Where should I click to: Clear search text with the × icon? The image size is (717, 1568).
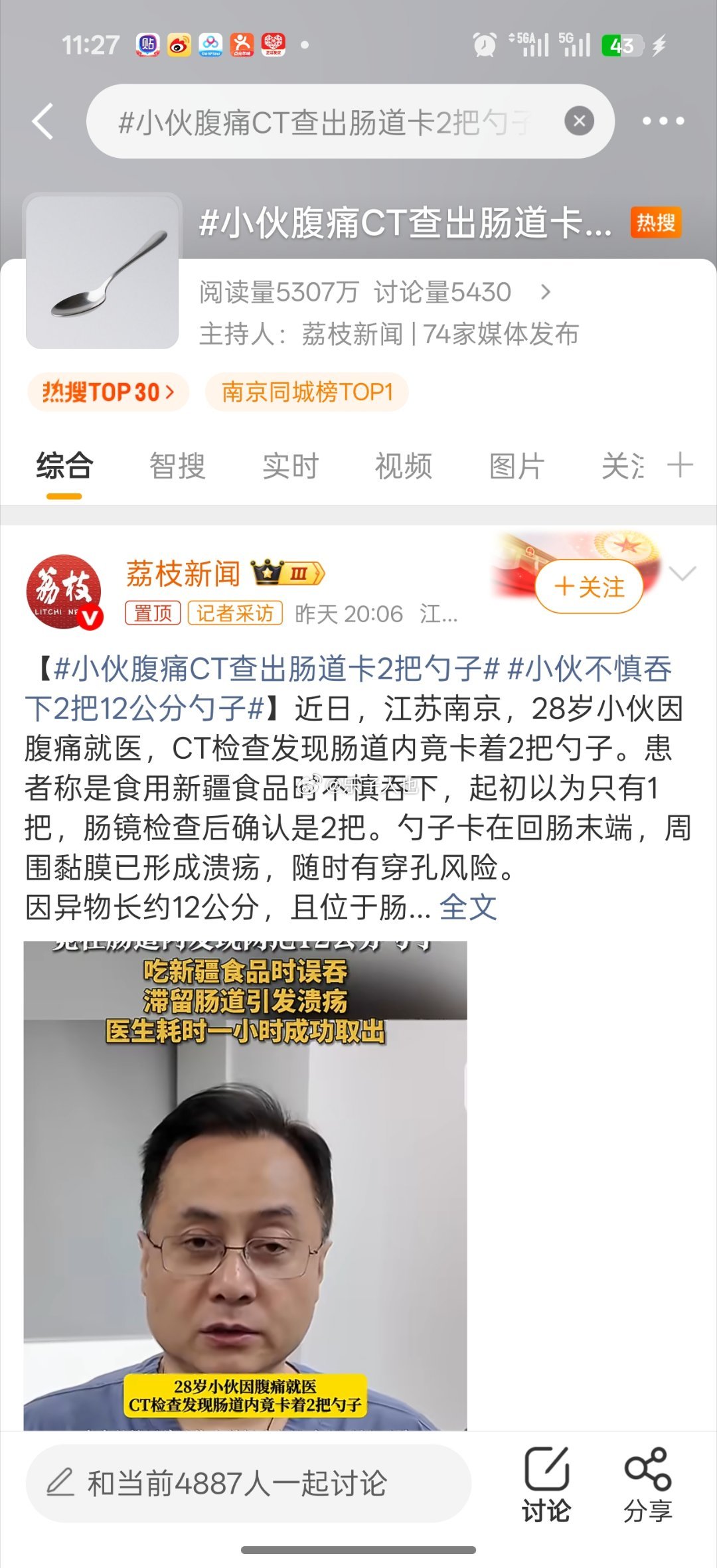(x=580, y=121)
